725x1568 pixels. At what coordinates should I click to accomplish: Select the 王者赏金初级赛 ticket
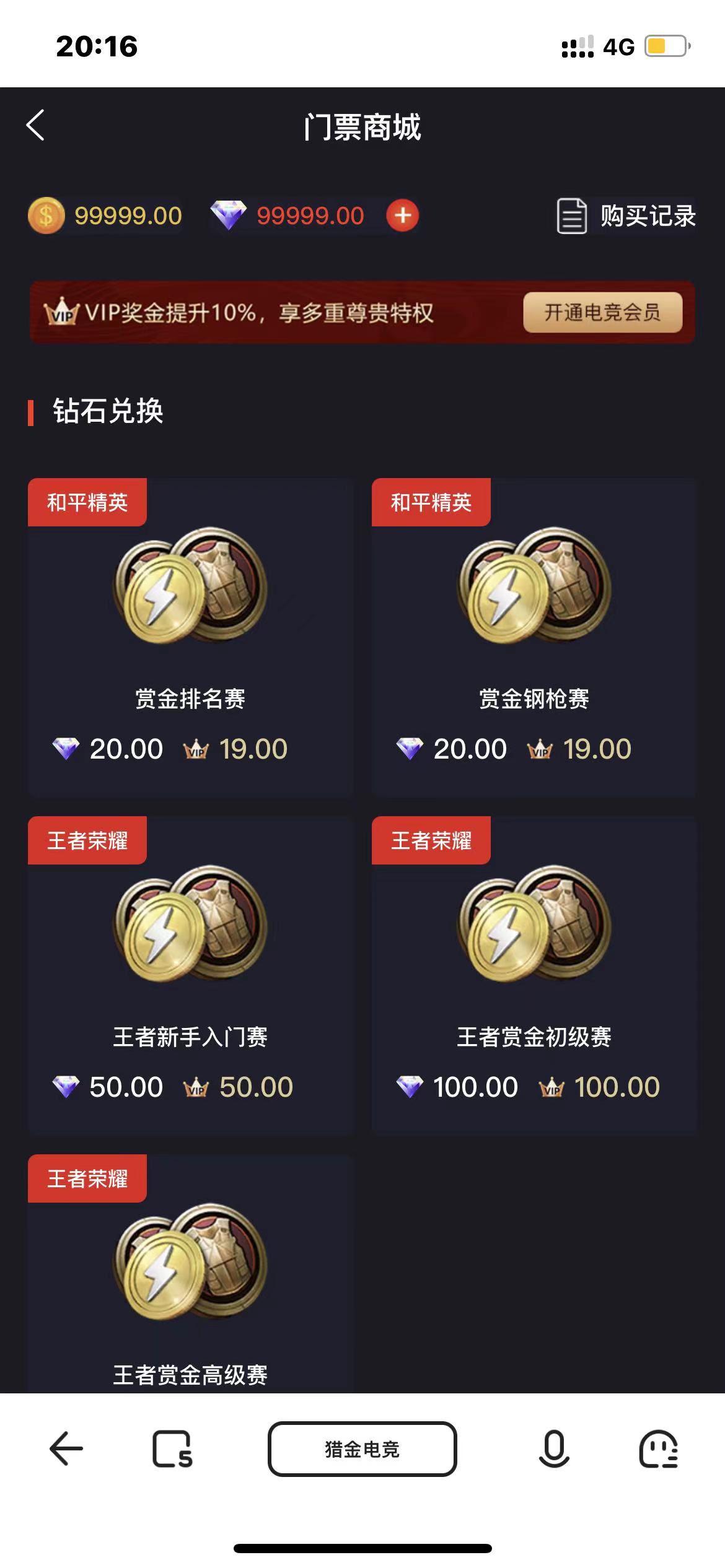534,975
